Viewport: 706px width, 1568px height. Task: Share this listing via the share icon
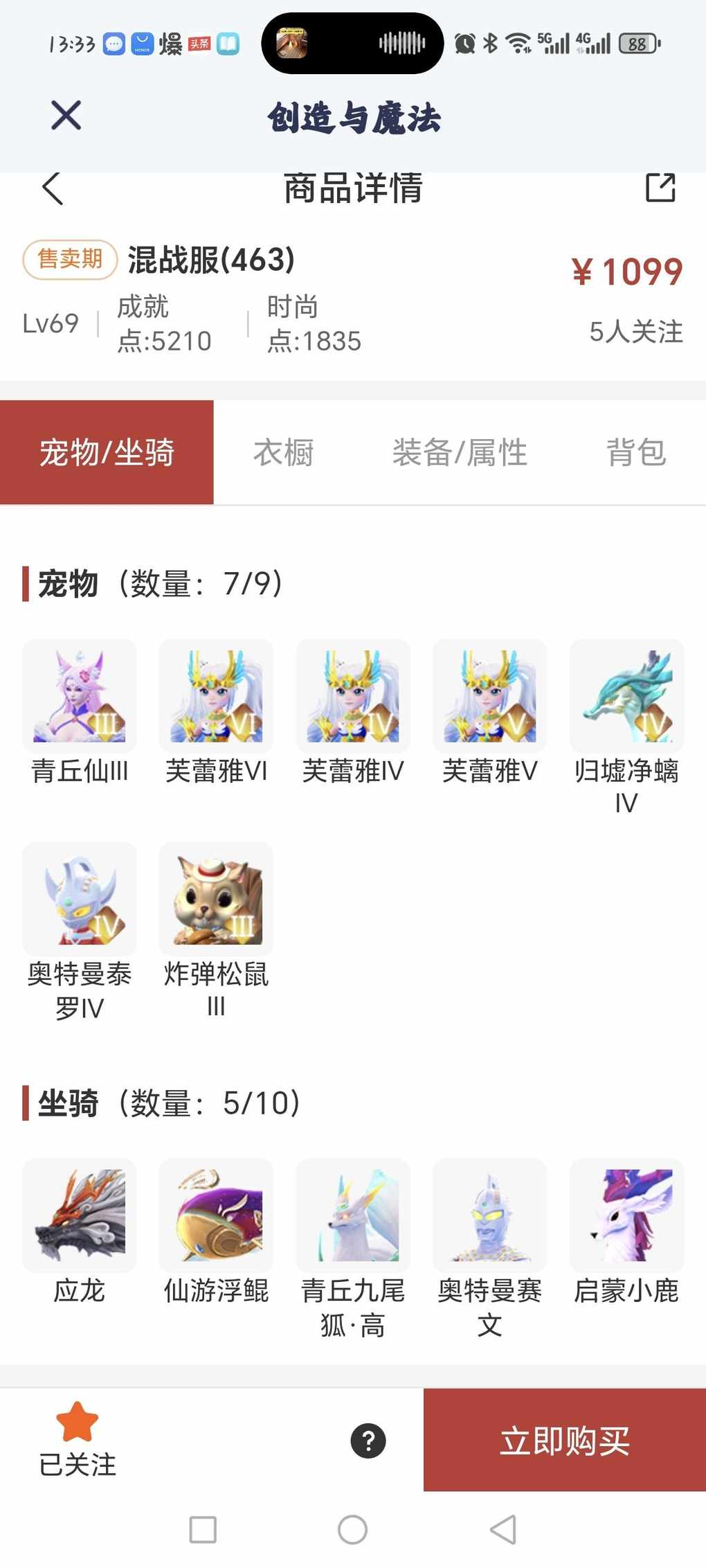(x=660, y=188)
